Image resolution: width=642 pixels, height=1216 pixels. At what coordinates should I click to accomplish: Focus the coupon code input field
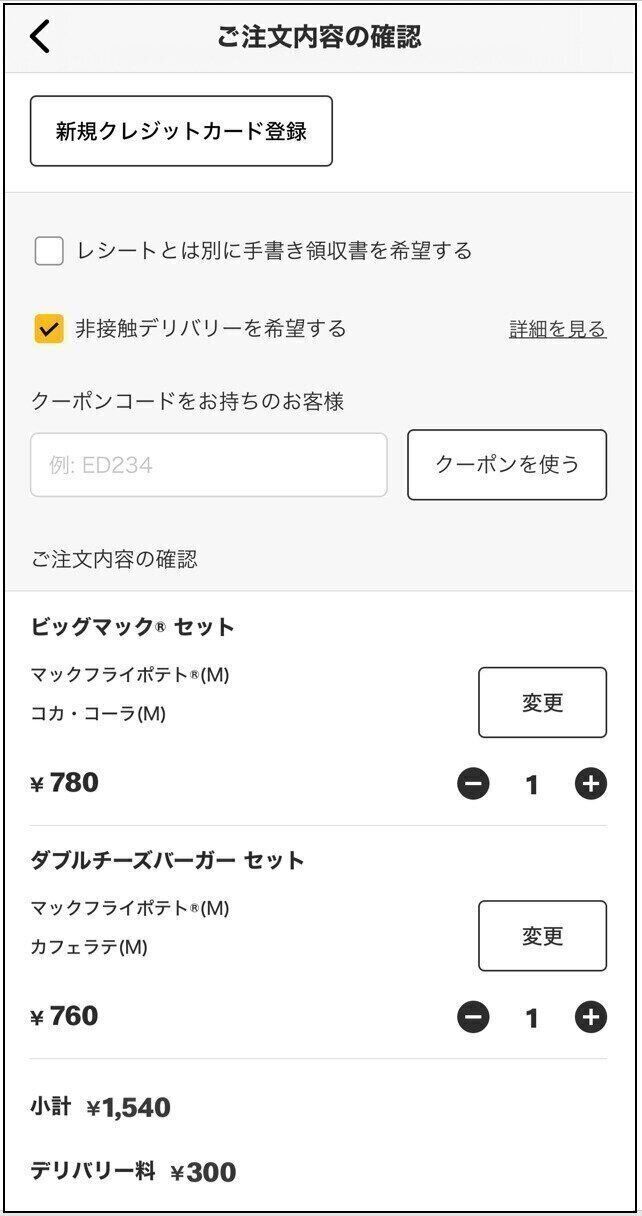click(208, 465)
